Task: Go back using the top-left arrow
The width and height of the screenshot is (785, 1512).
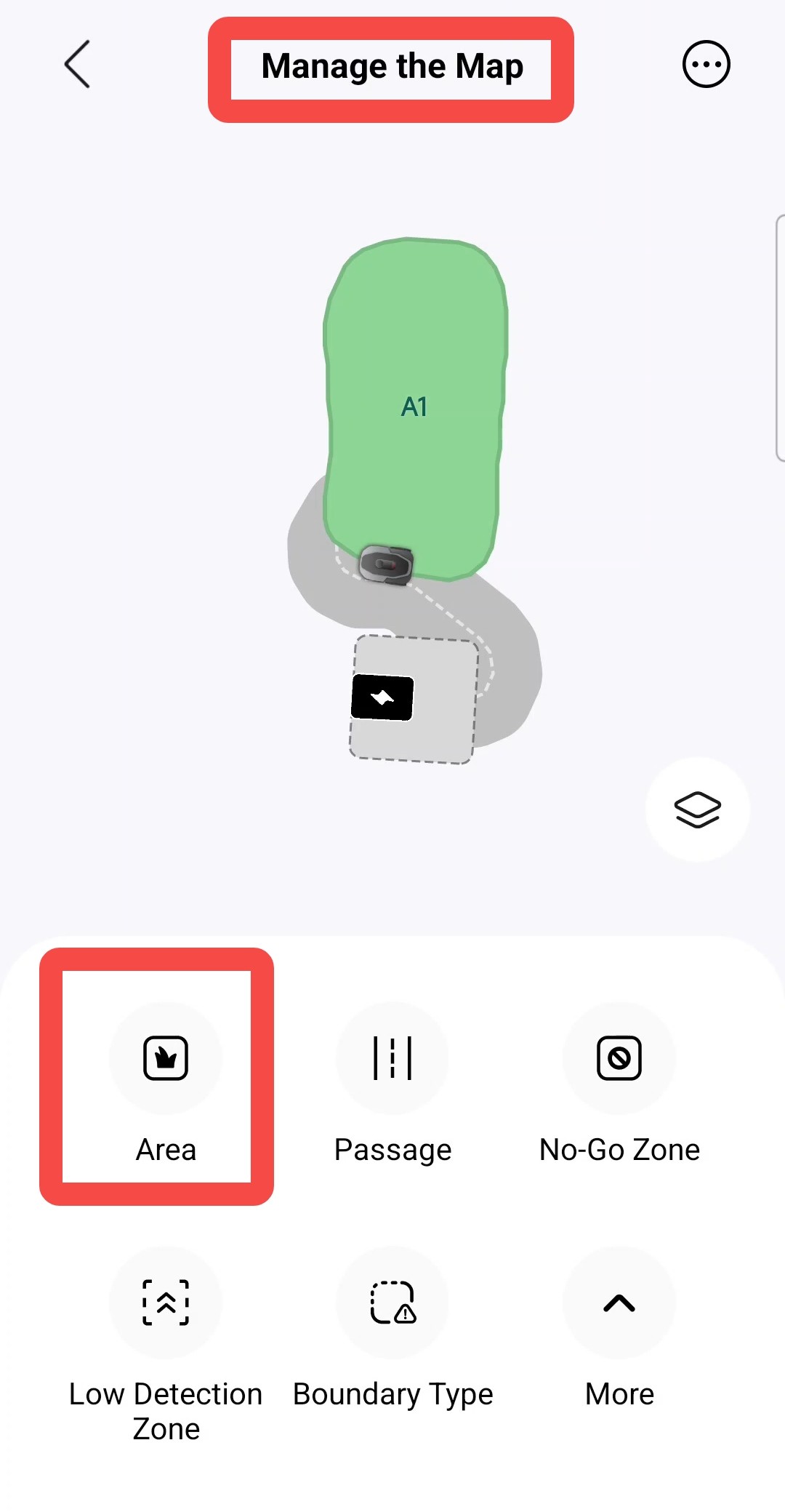Action: coord(77,65)
